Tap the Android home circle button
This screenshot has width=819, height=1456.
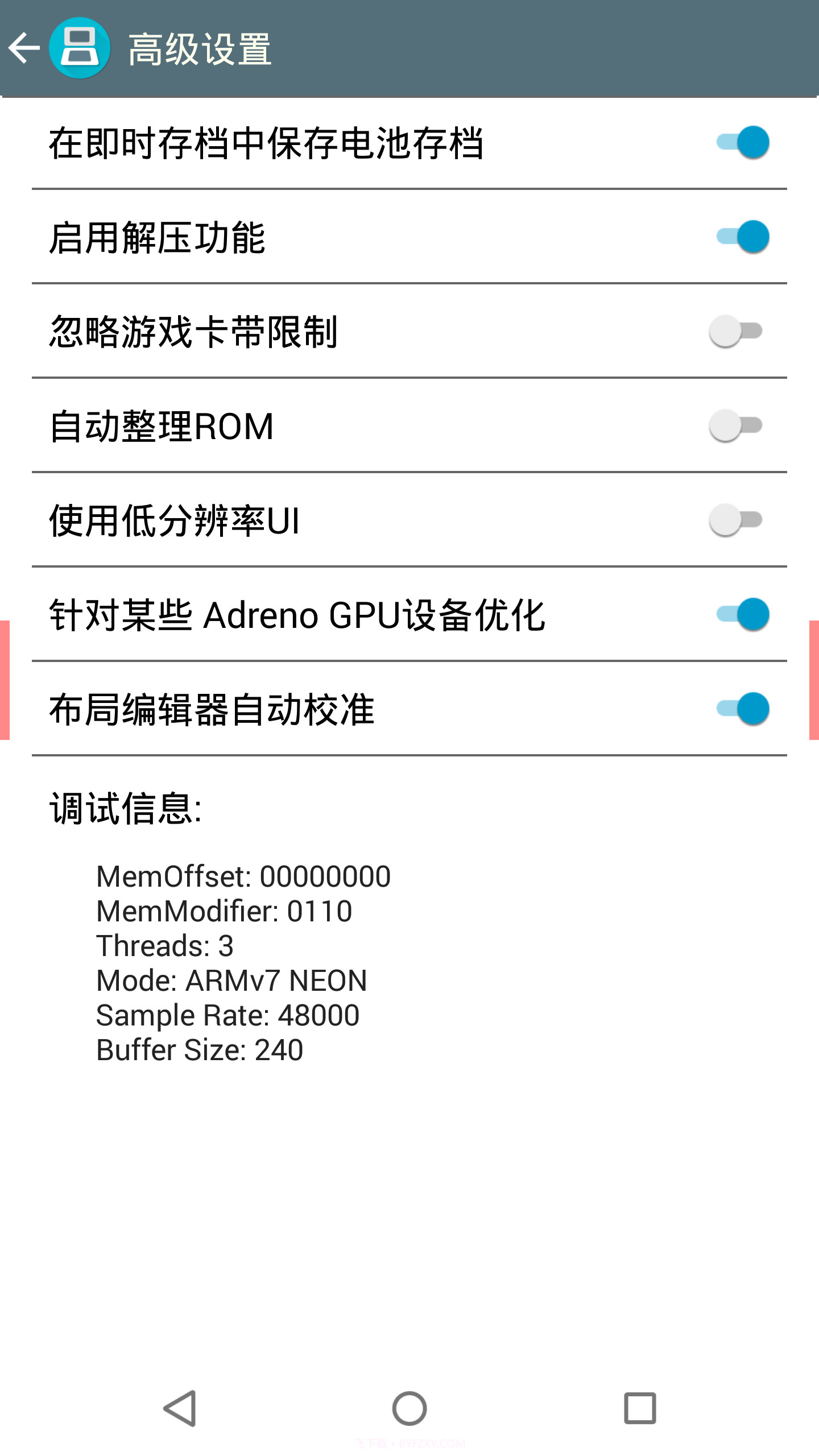point(409,1408)
